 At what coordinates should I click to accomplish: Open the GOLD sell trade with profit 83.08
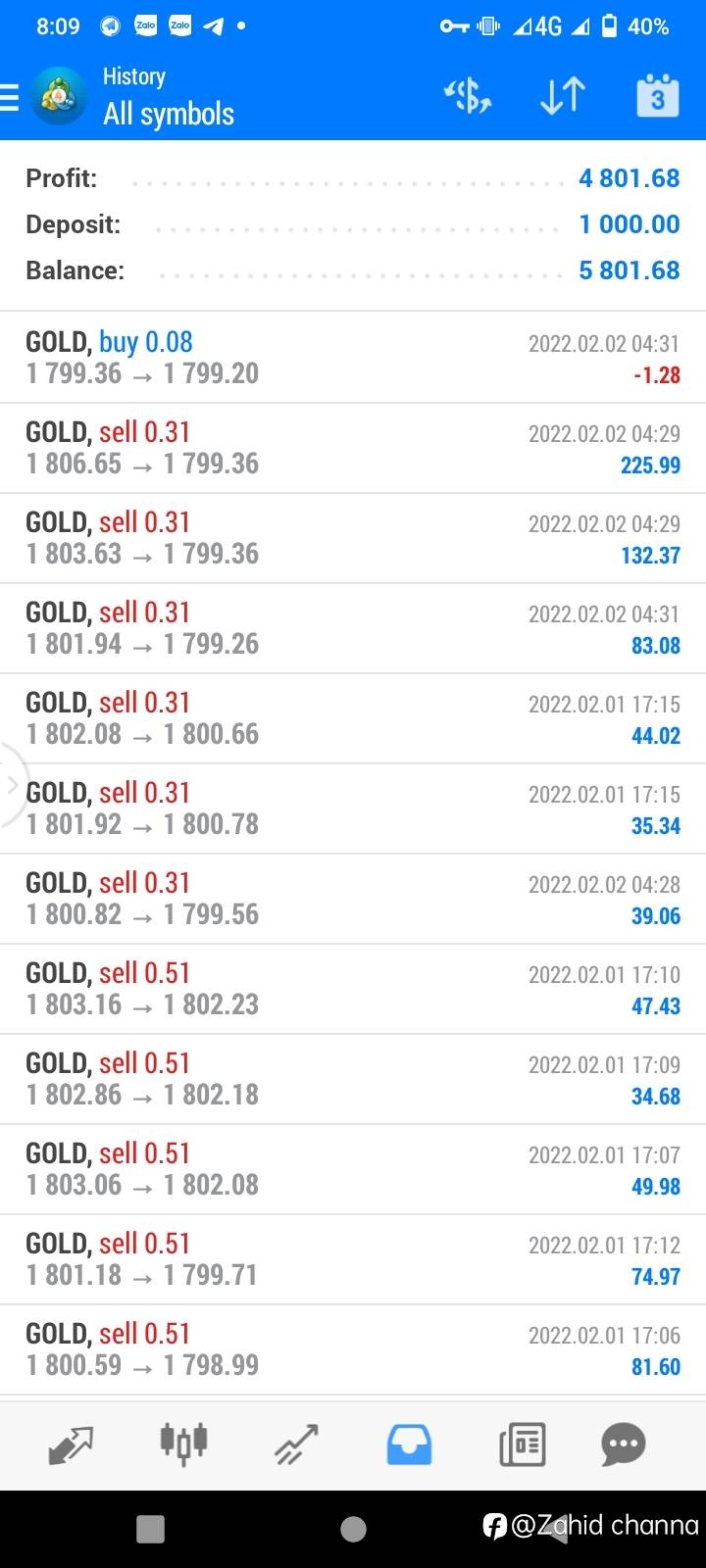353,628
